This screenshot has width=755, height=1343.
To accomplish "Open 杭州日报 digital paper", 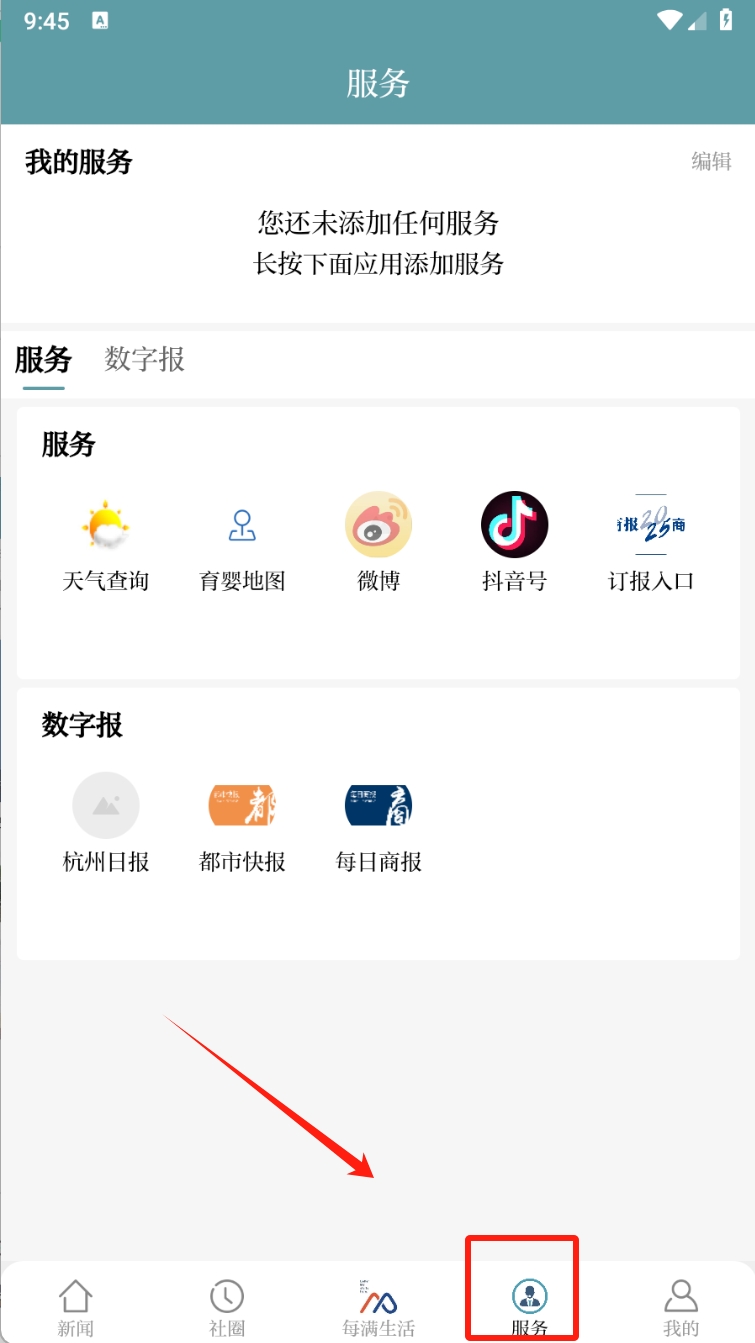I will 106,825.
